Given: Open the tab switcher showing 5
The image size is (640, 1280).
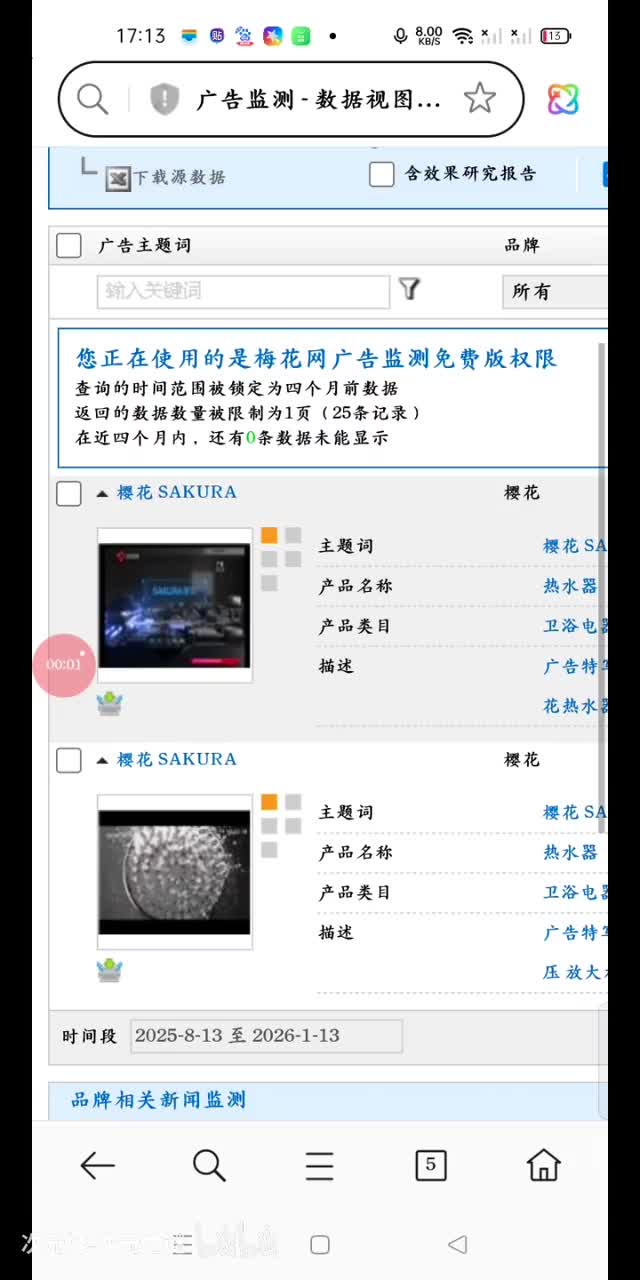Looking at the screenshot, I should pyautogui.click(x=430, y=1164).
